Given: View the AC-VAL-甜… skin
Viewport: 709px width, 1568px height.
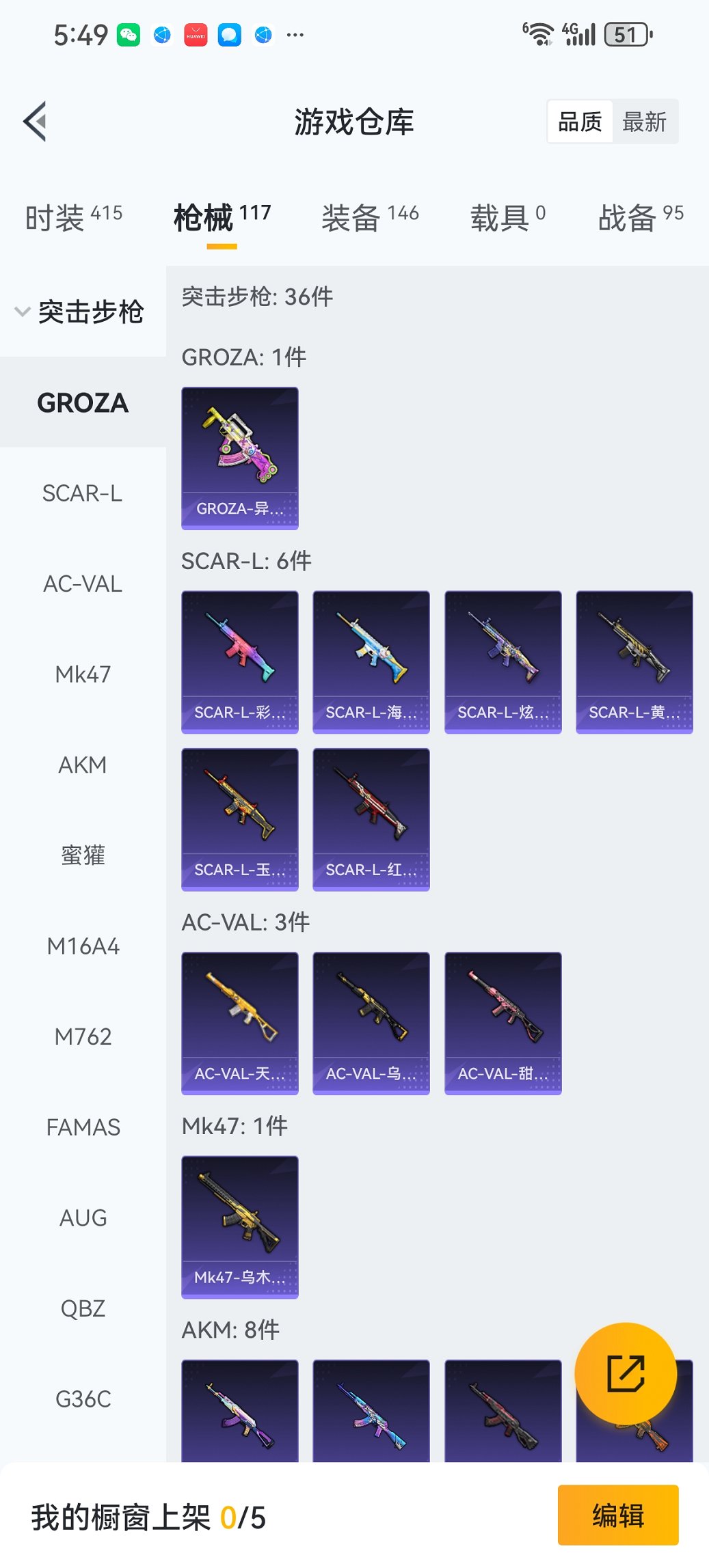Looking at the screenshot, I should [x=503, y=1023].
